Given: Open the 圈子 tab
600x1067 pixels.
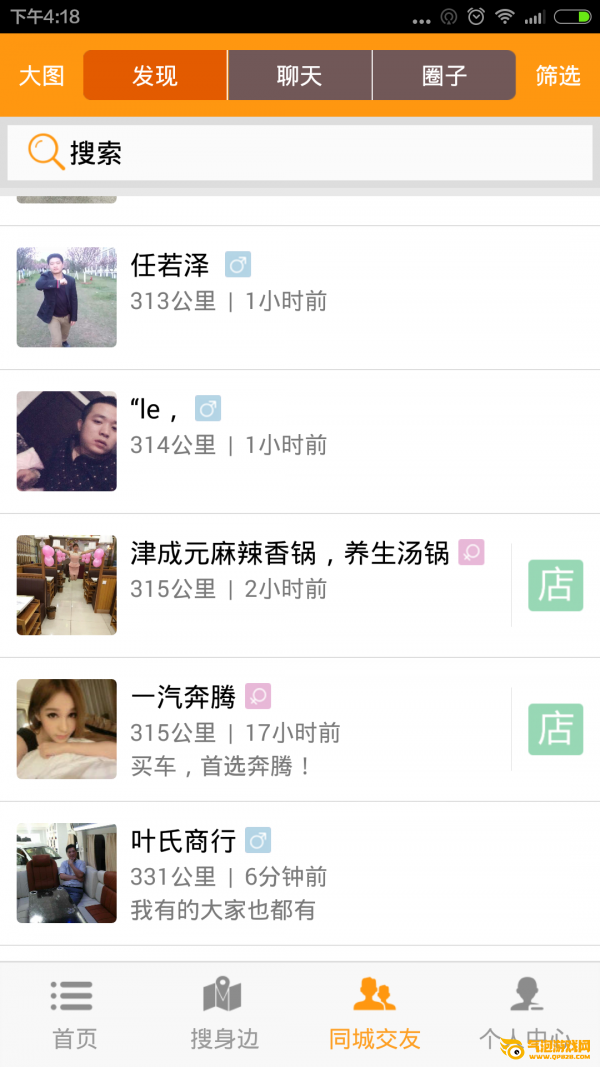Looking at the screenshot, I should pyautogui.click(x=444, y=75).
